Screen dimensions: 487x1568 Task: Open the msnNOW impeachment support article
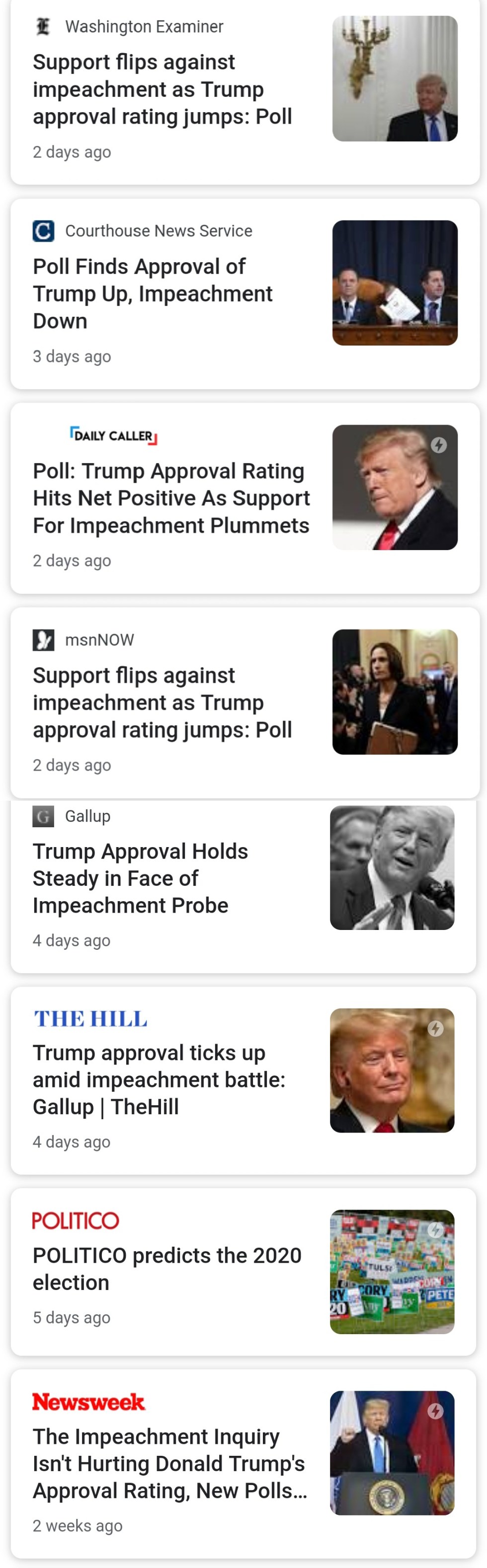coord(162,703)
